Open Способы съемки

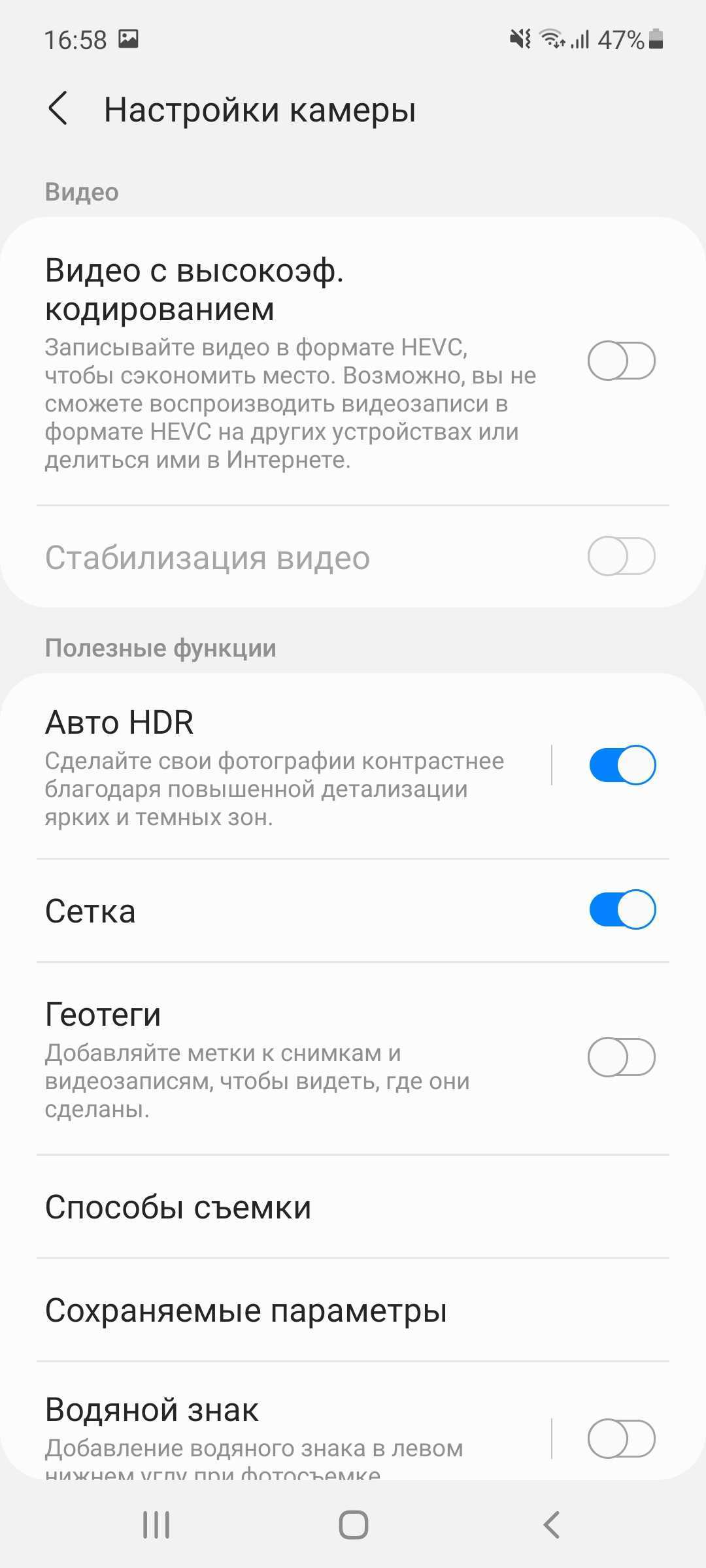pyautogui.click(x=353, y=1207)
